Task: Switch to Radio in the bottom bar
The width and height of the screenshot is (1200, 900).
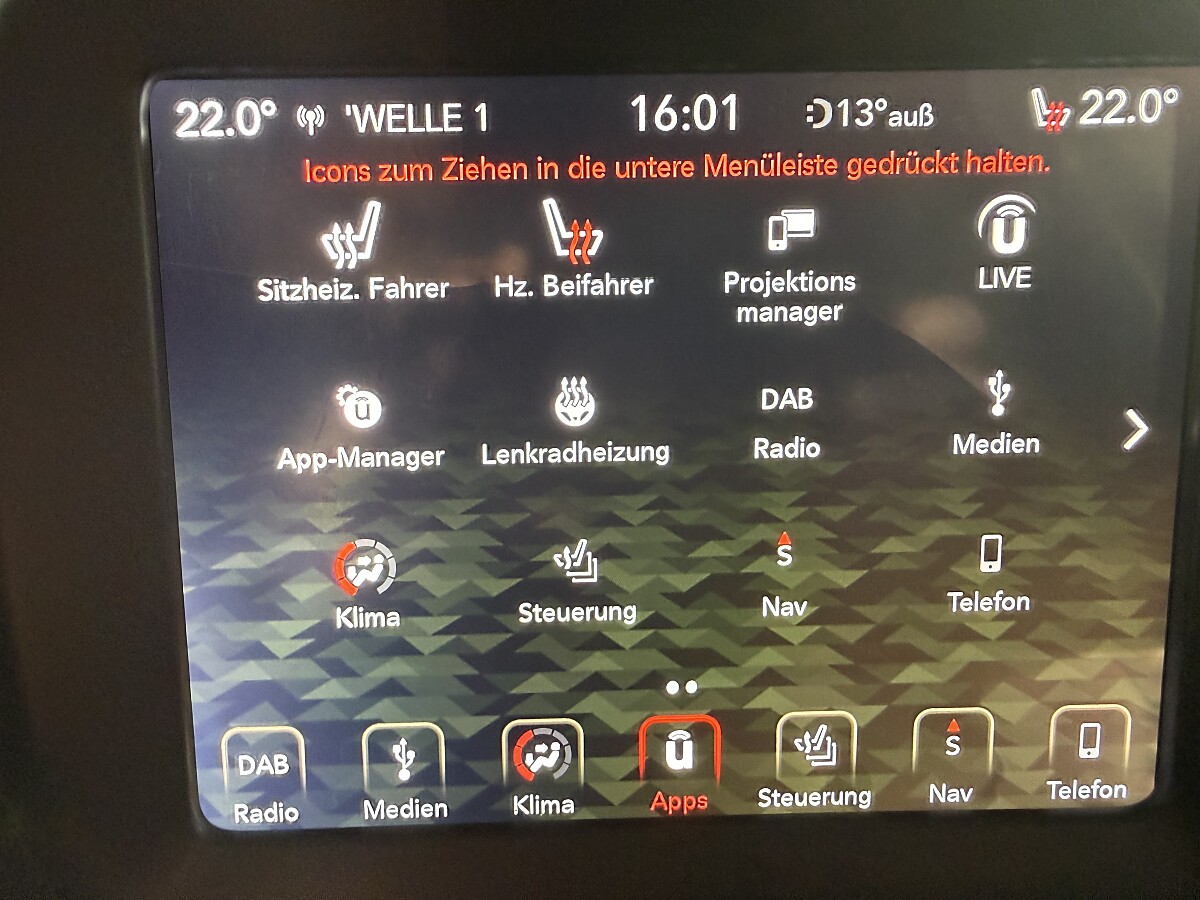Action: 264,773
